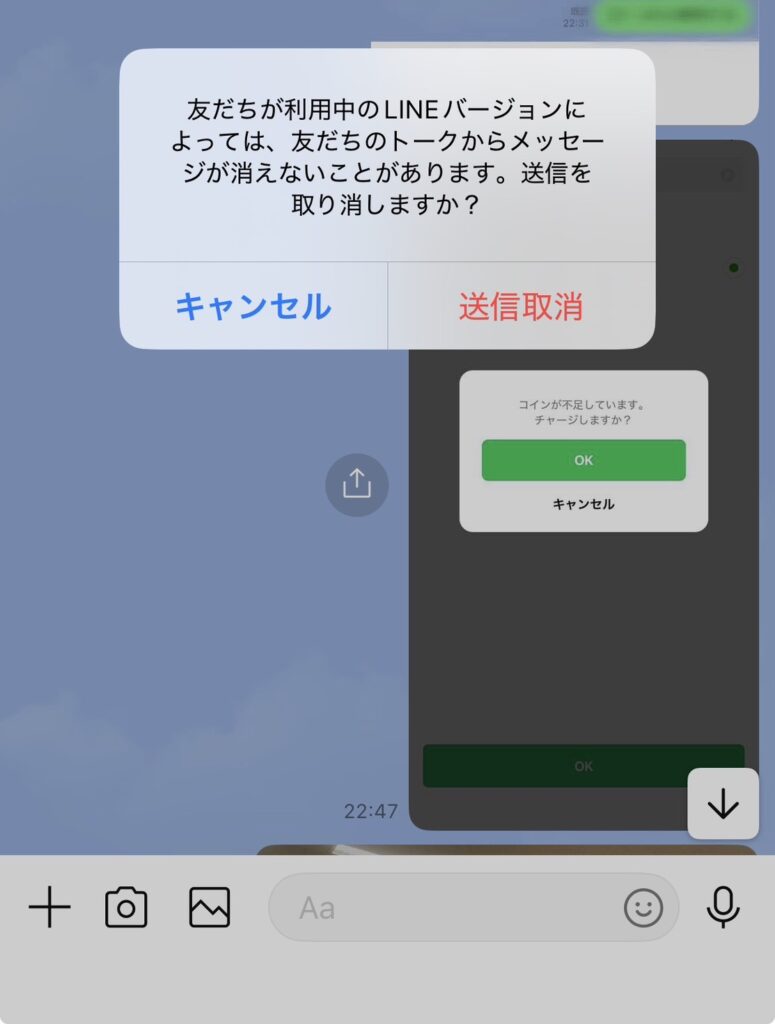Jump to latest messages with down arrow
Screen dimensions: 775x1024
[722, 804]
